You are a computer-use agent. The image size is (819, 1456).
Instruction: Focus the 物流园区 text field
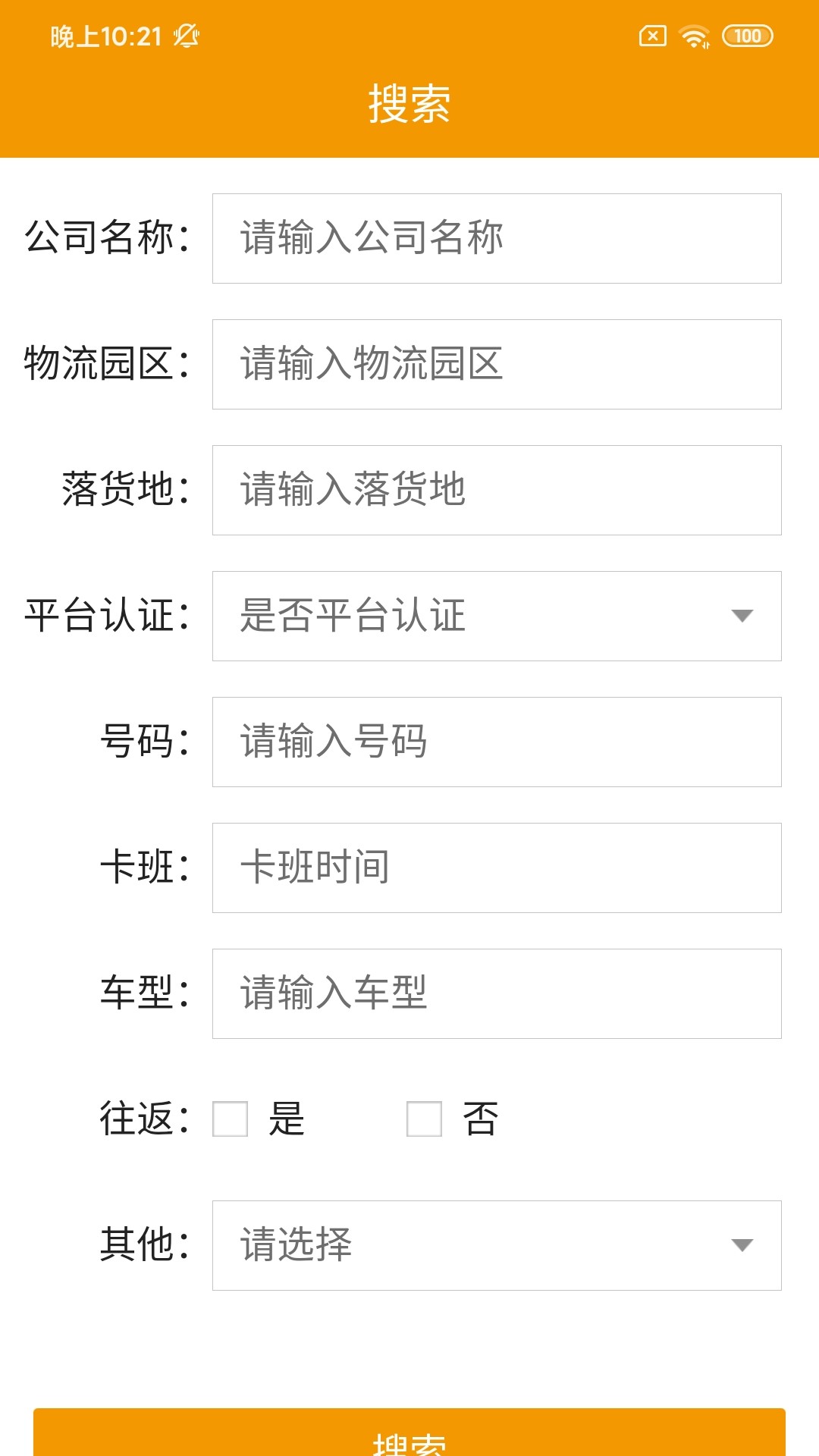coord(497,365)
